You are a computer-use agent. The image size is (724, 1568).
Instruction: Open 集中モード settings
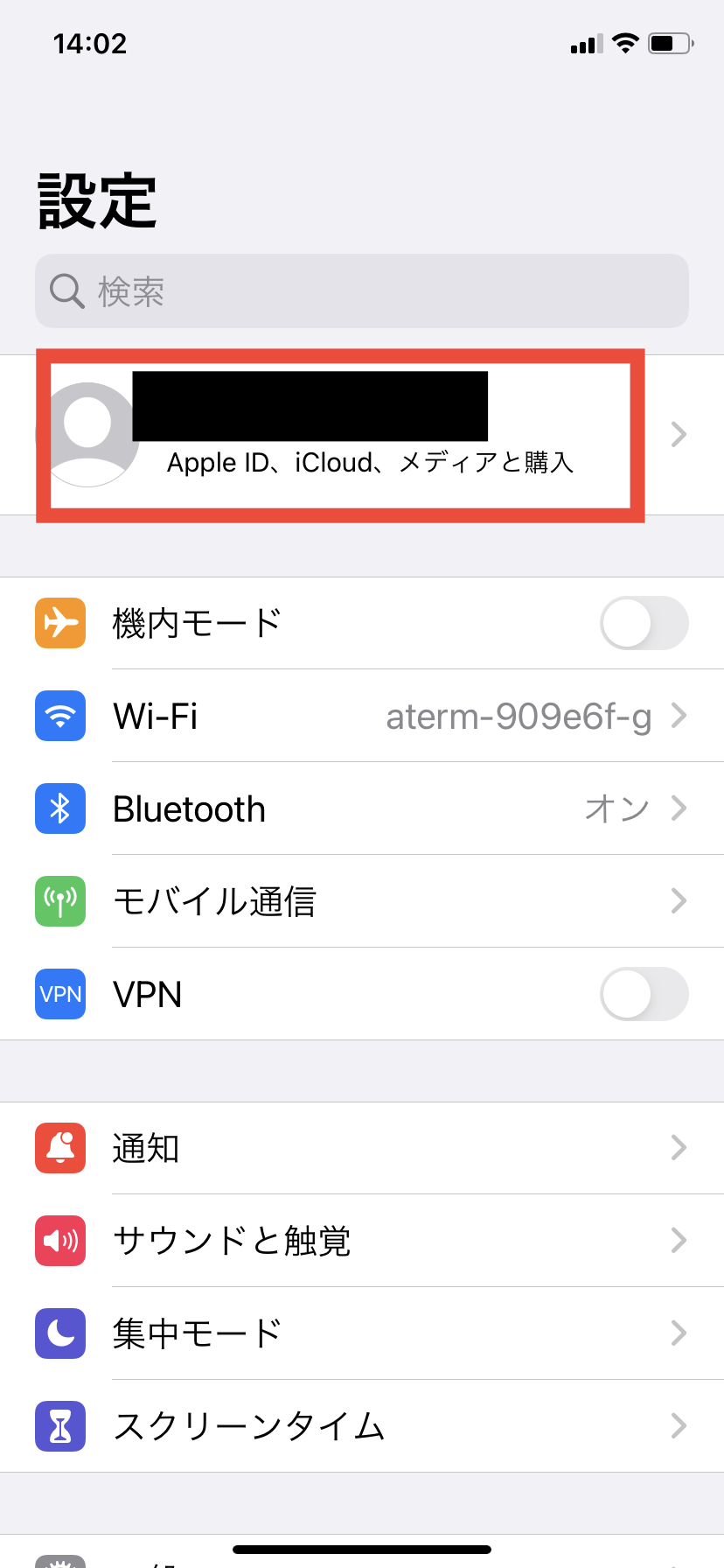[x=362, y=1333]
